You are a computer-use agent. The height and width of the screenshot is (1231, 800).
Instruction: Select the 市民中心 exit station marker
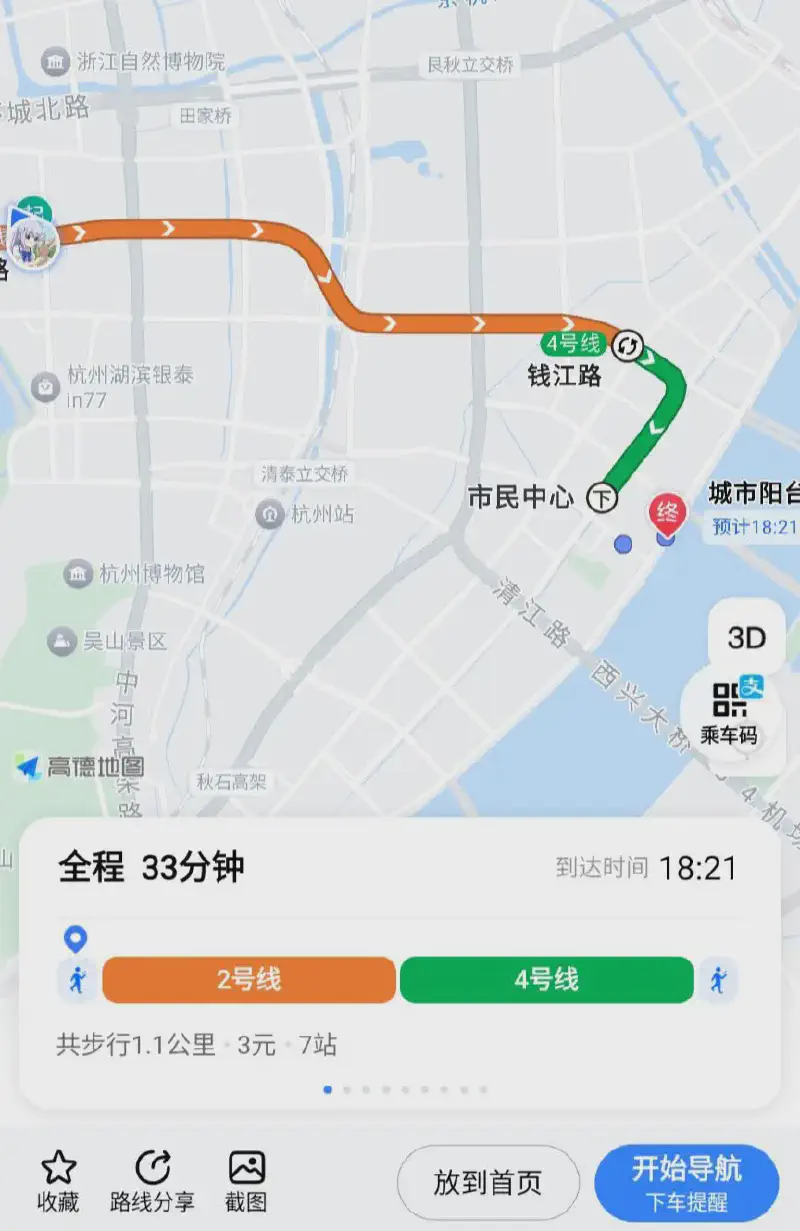(x=601, y=497)
